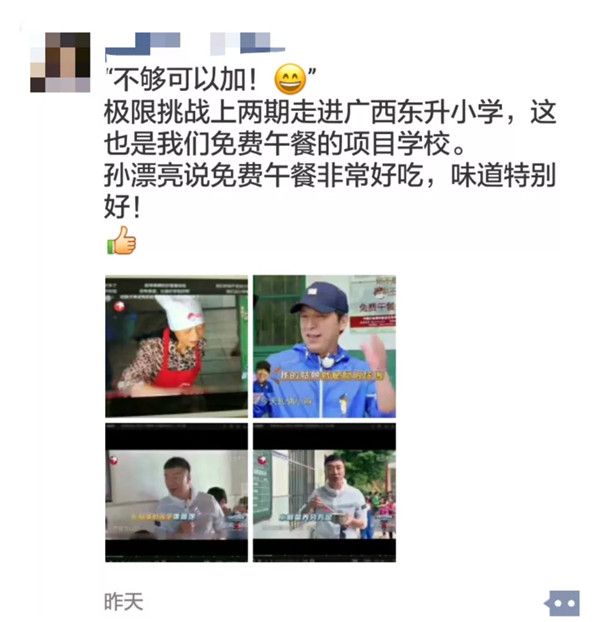Open the photo of man eating at table
This screenshot has width=600, height=622.
(x=177, y=492)
